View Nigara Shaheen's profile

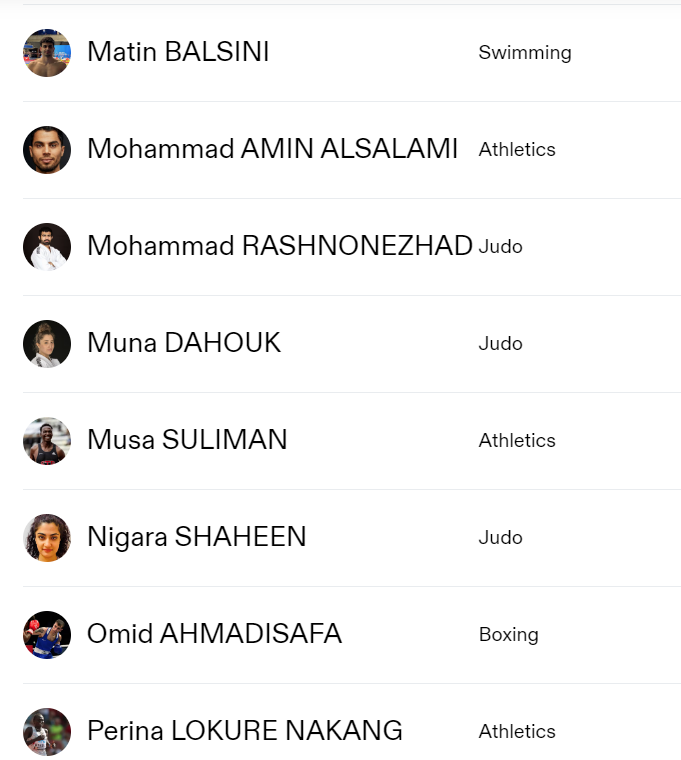[196, 538]
